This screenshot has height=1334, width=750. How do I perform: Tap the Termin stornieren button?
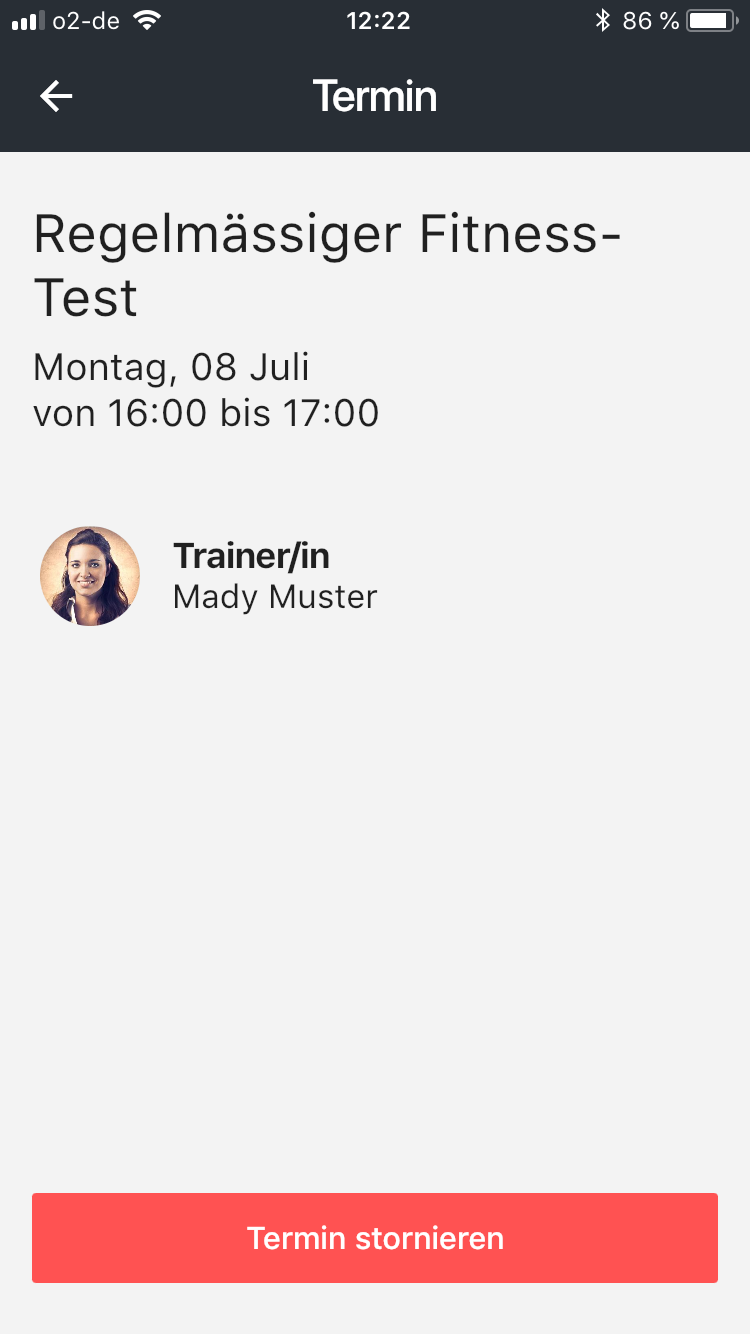(x=375, y=1238)
